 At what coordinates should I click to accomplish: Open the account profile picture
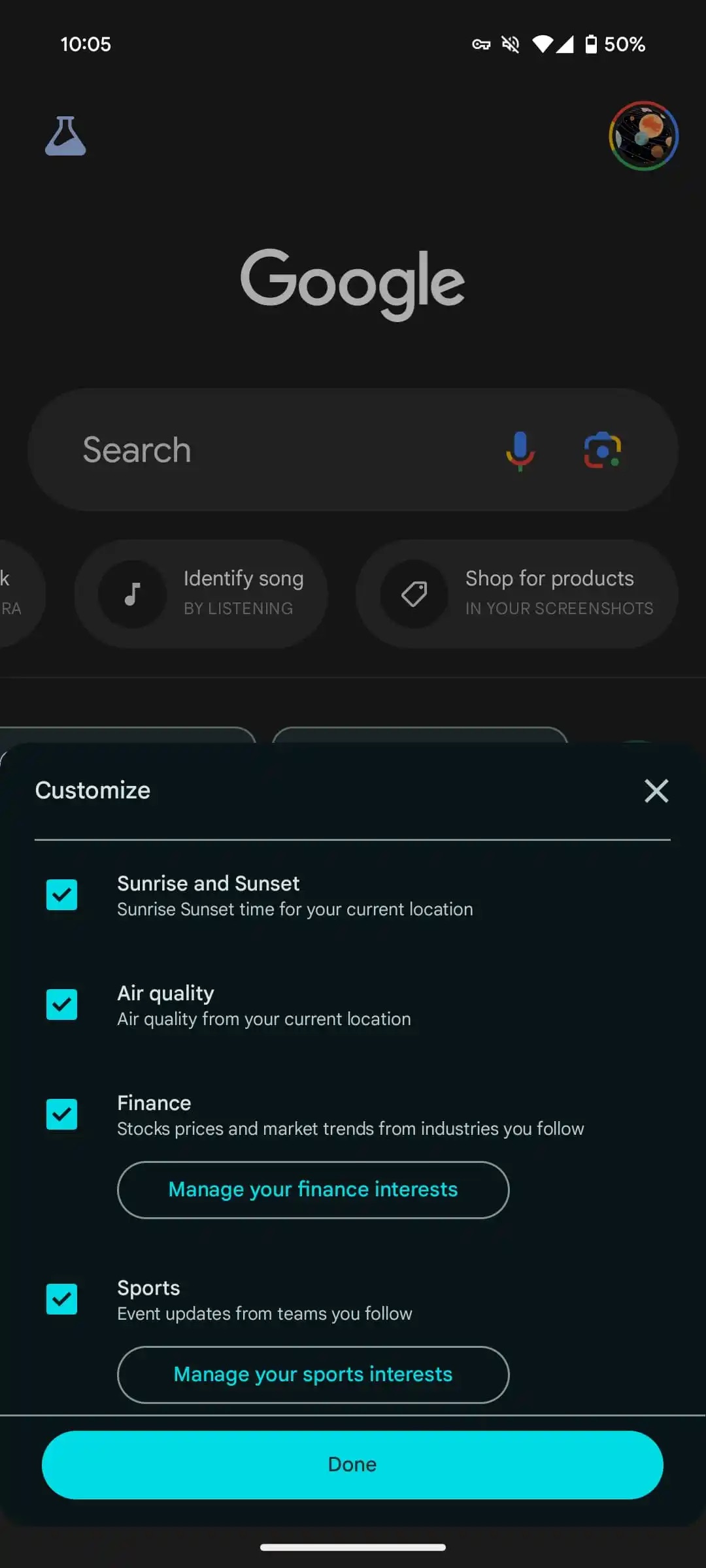643,136
